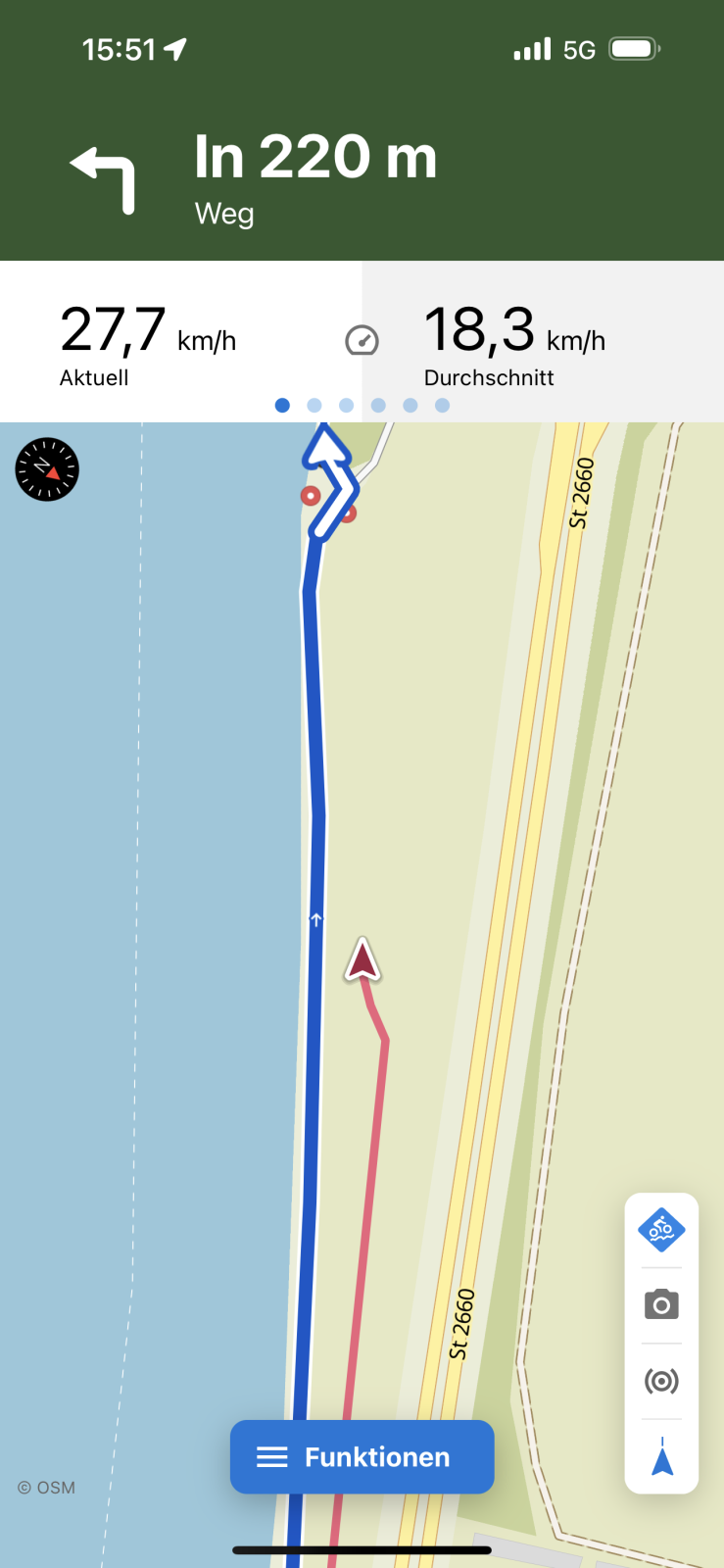This screenshot has width=724, height=1568.
Task: Jump to the second stats page dot
Action: pos(314,405)
